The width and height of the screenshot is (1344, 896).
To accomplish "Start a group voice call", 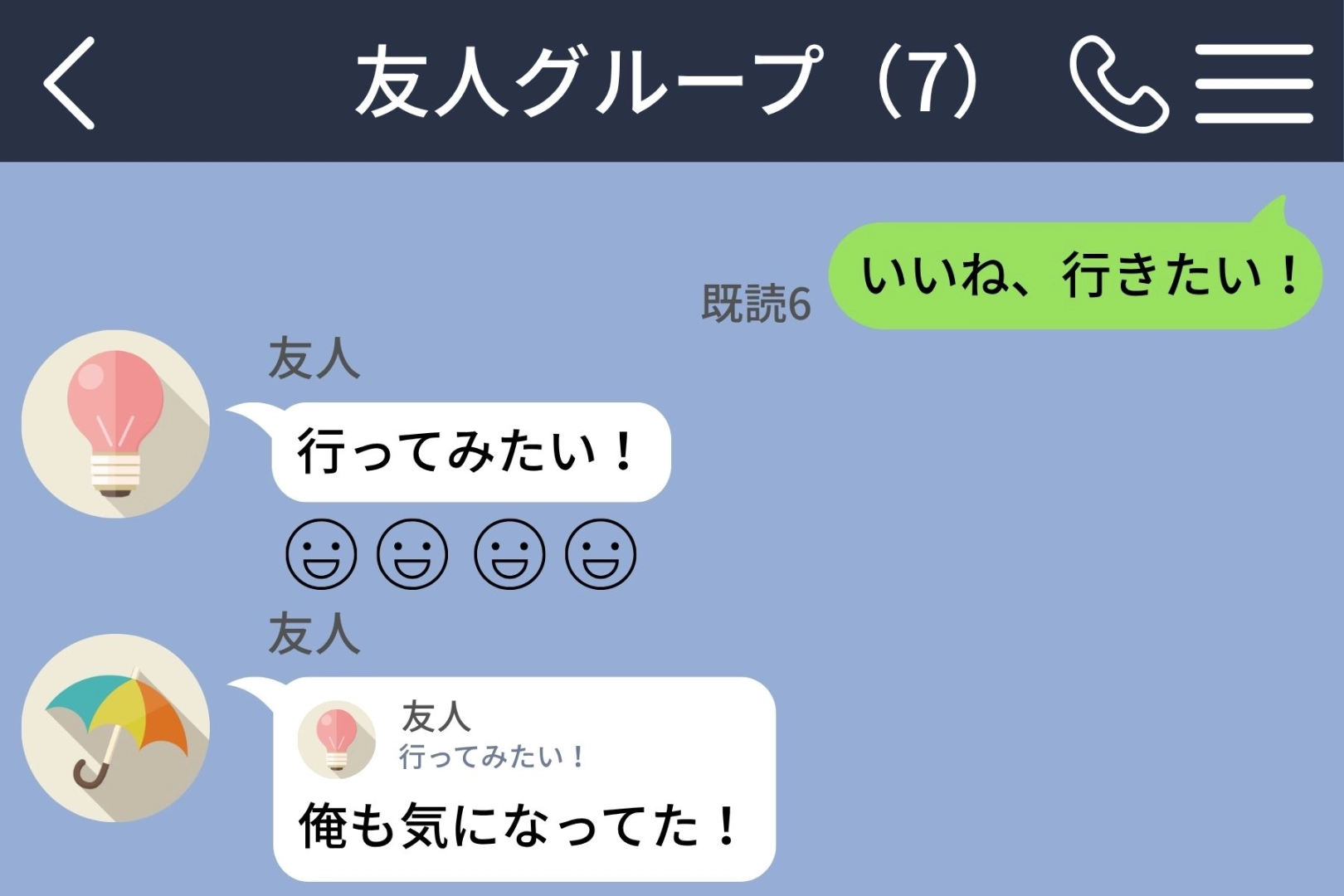I will pos(1118,83).
